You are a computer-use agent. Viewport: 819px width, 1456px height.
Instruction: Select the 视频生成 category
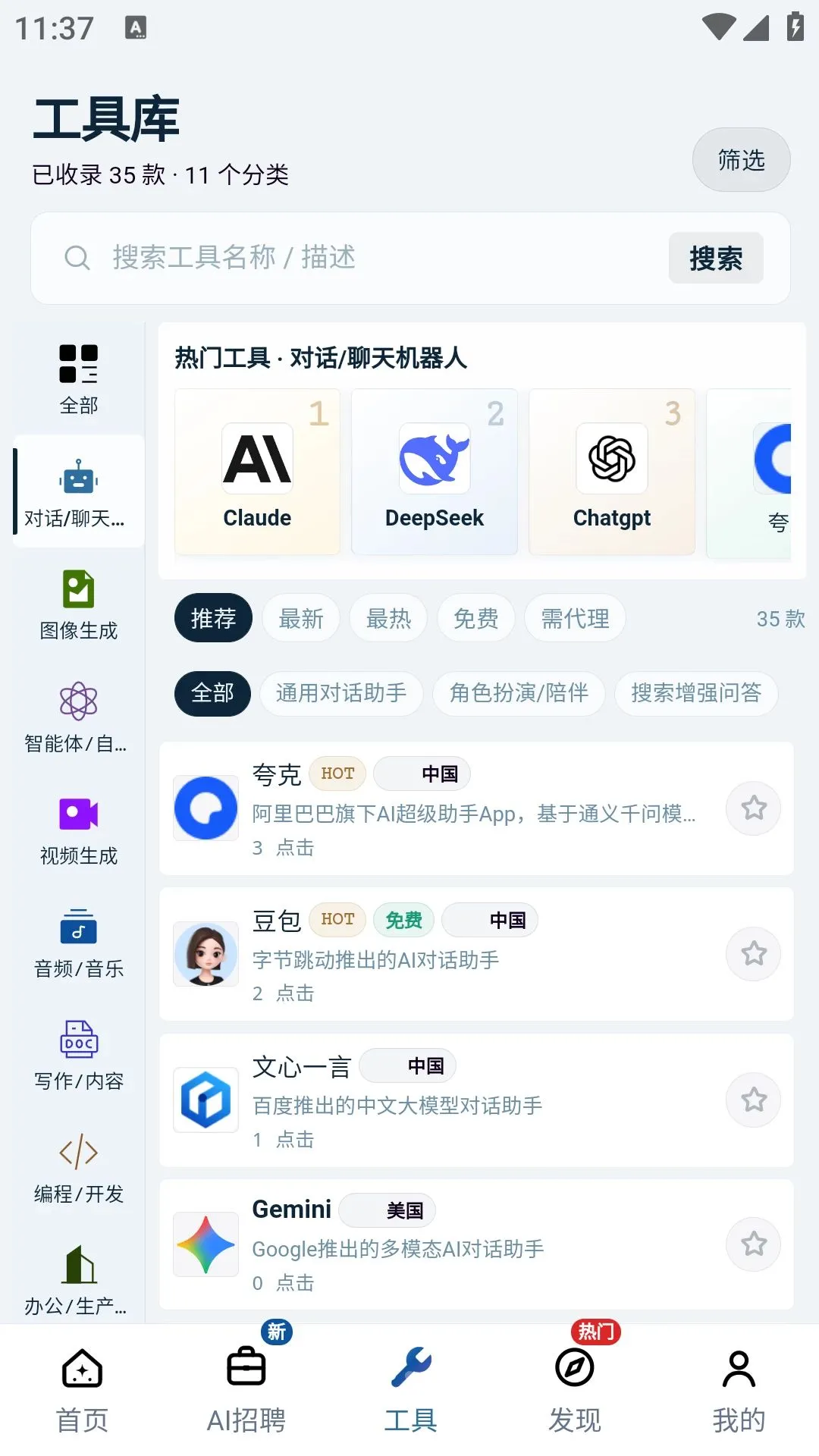tap(79, 830)
